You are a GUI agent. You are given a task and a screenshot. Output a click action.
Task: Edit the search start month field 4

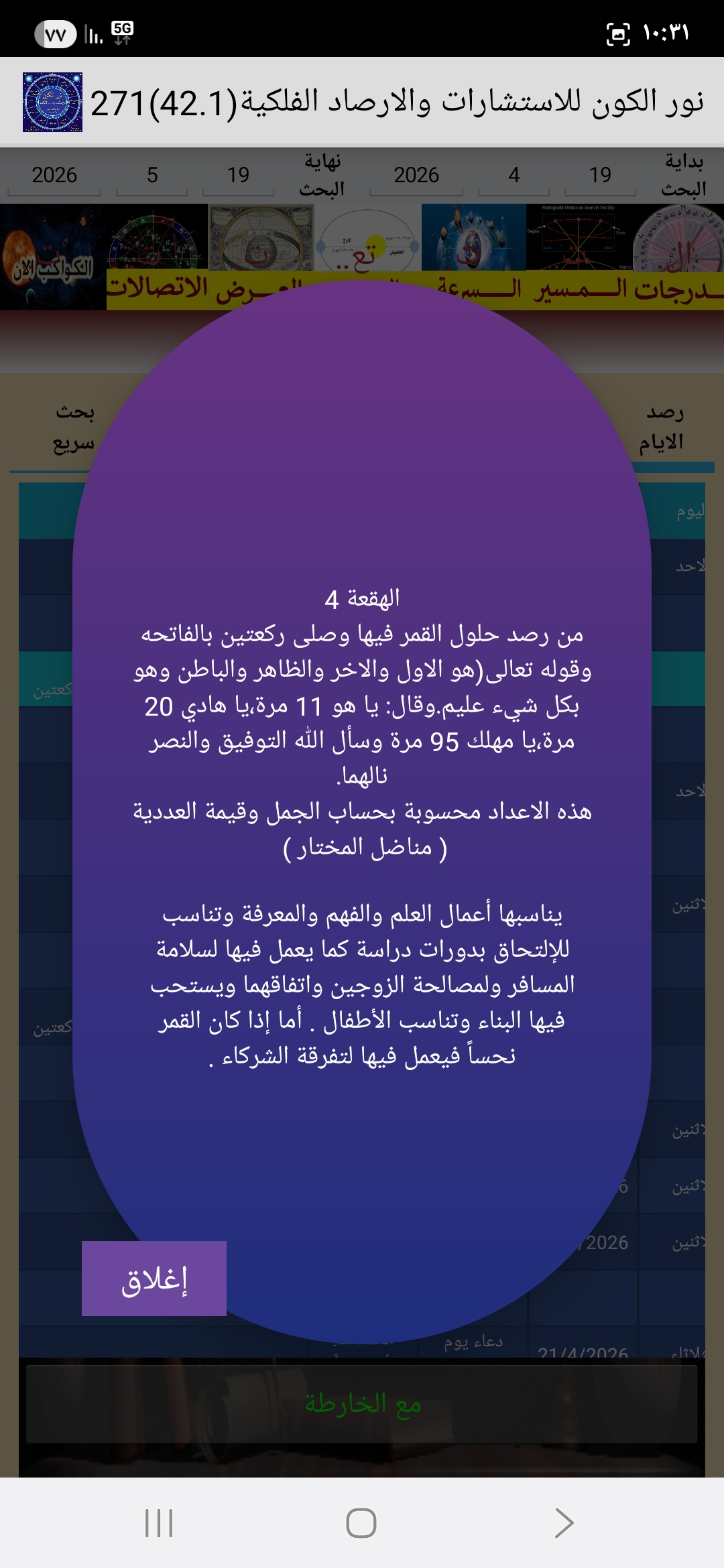click(x=514, y=176)
